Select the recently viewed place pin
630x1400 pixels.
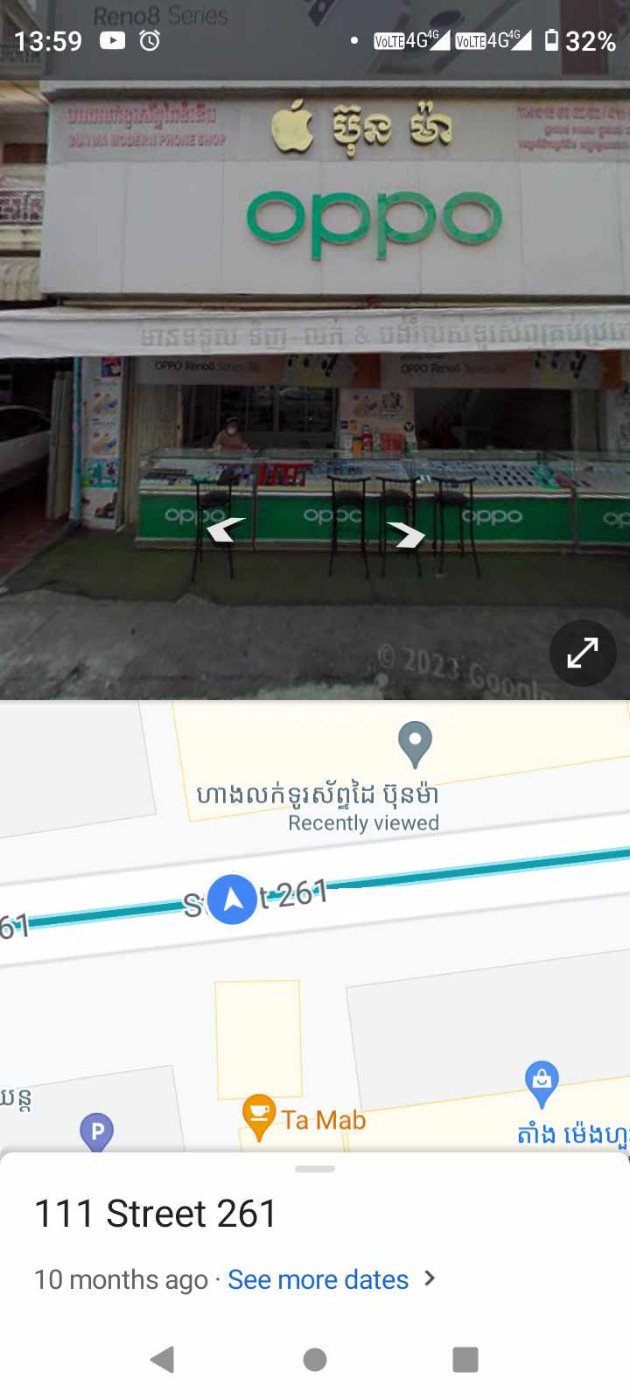pos(414,745)
